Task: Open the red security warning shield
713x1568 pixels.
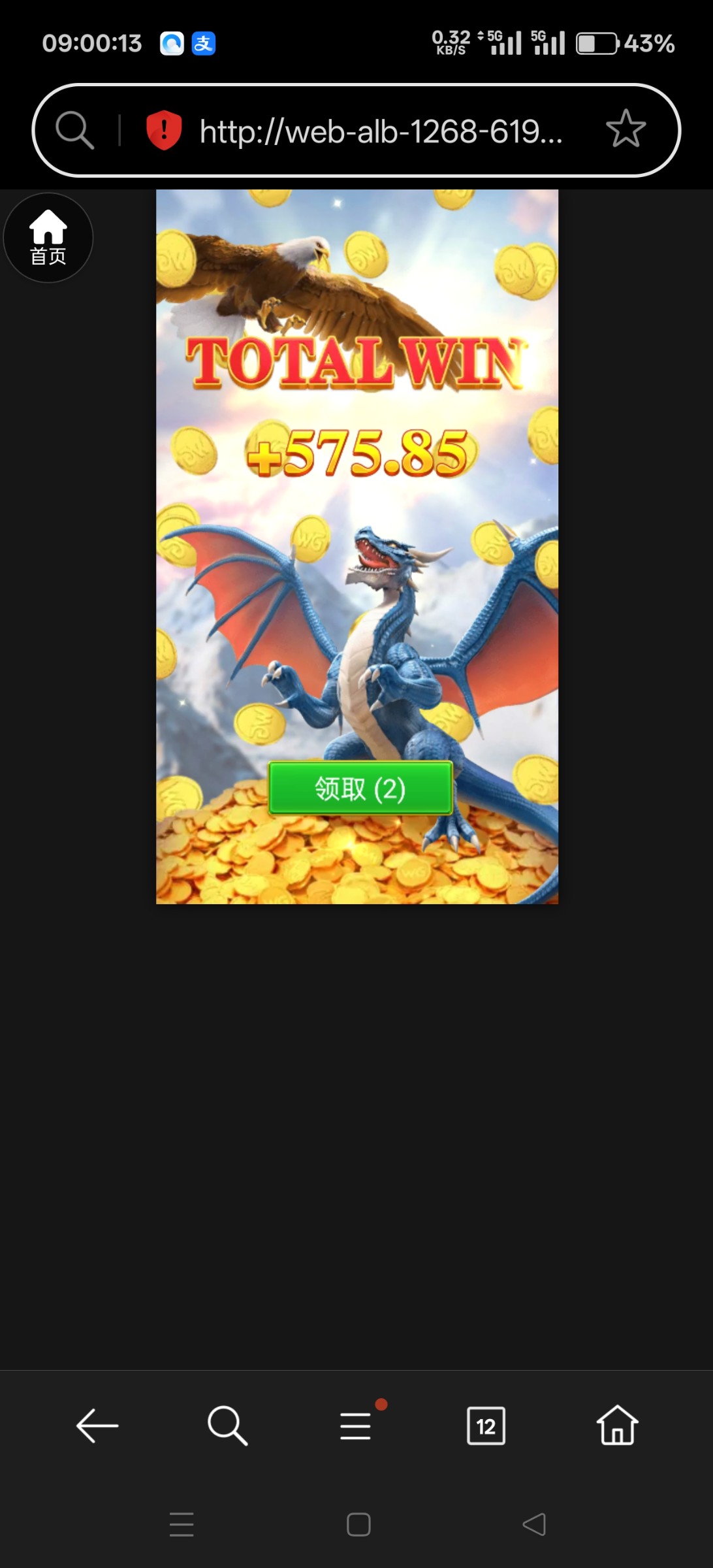Action: tap(164, 130)
